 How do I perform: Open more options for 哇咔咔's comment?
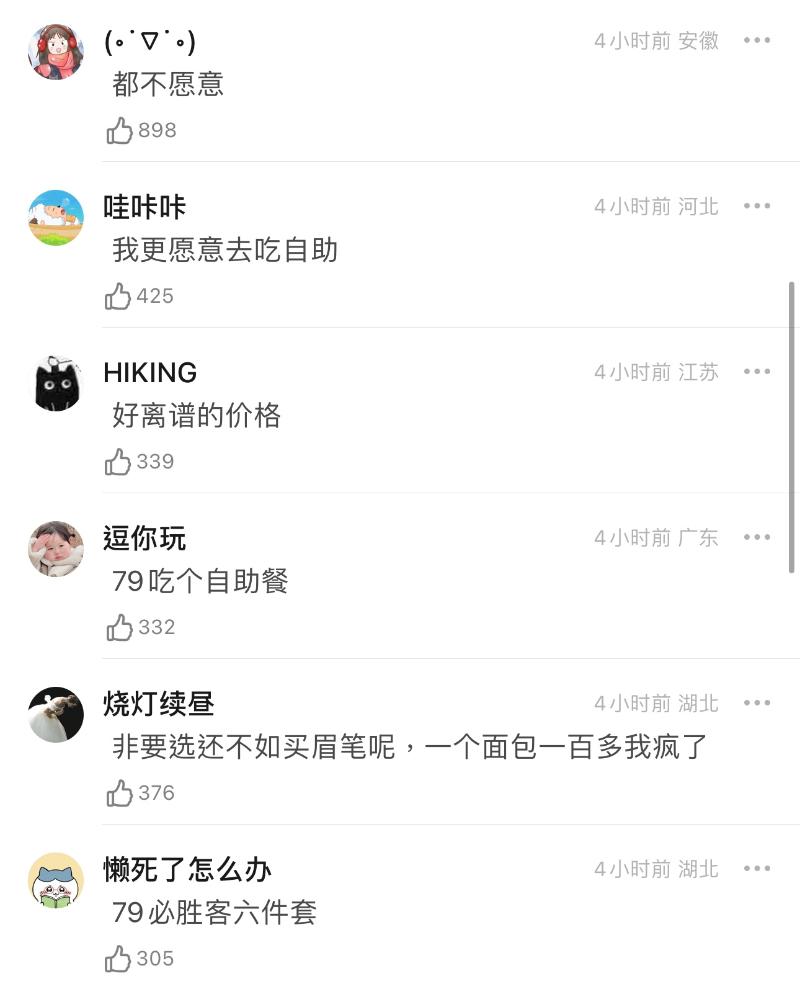point(757,206)
